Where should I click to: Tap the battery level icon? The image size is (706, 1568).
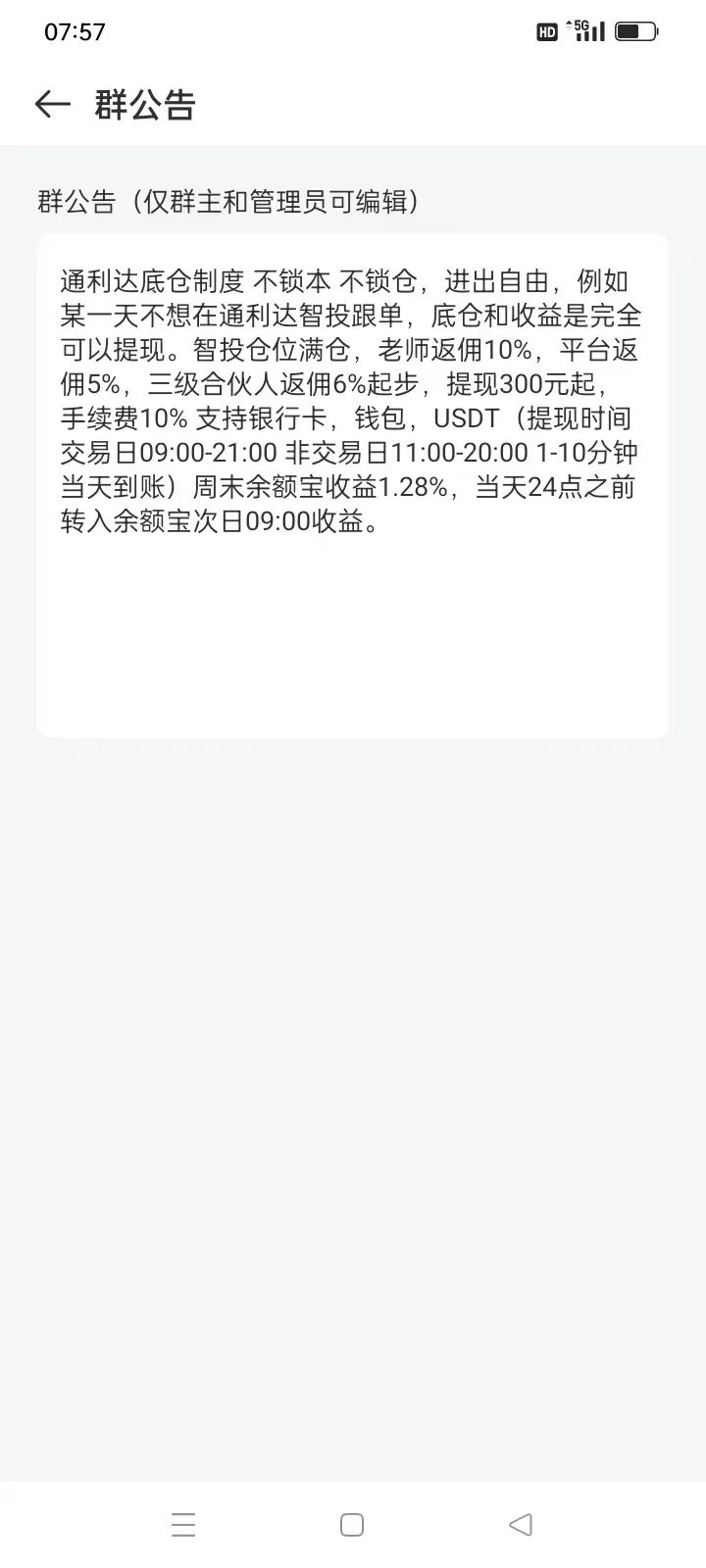(x=636, y=30)
